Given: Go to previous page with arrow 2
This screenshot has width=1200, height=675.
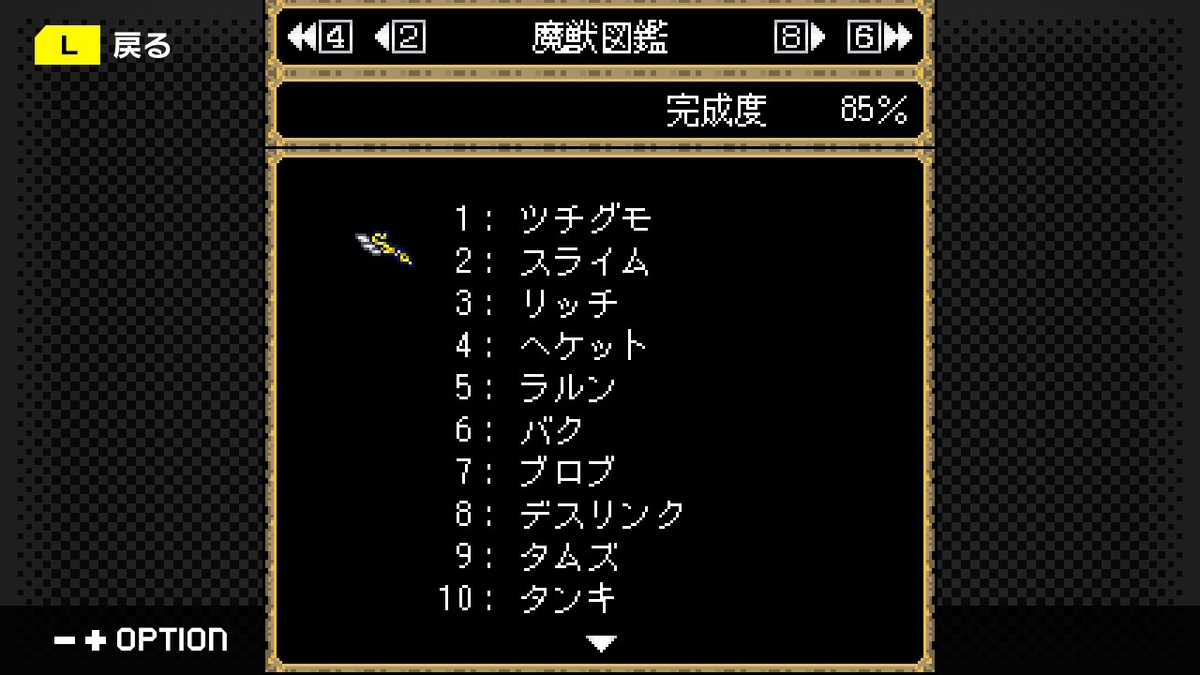Looking at the screenshot, I should pyautogui.click(x=400, y=38).
